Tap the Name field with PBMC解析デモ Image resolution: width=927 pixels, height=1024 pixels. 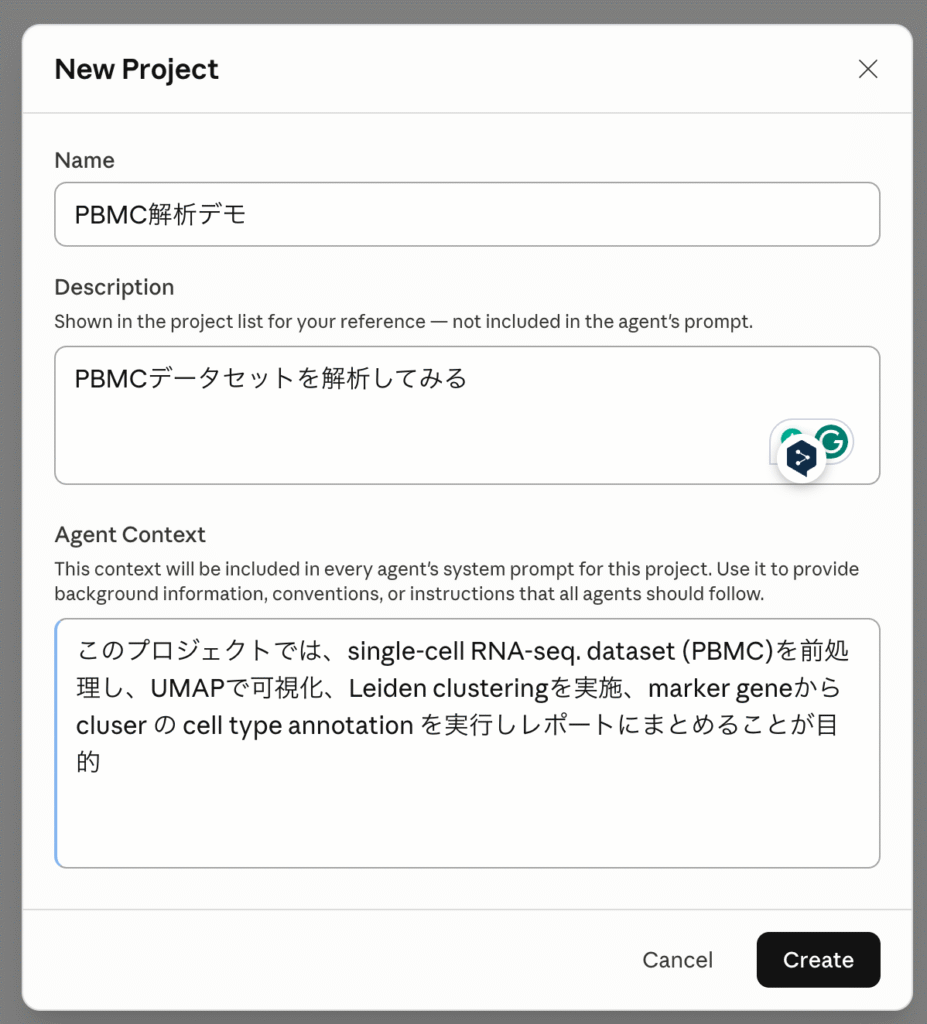pos(467,214)
